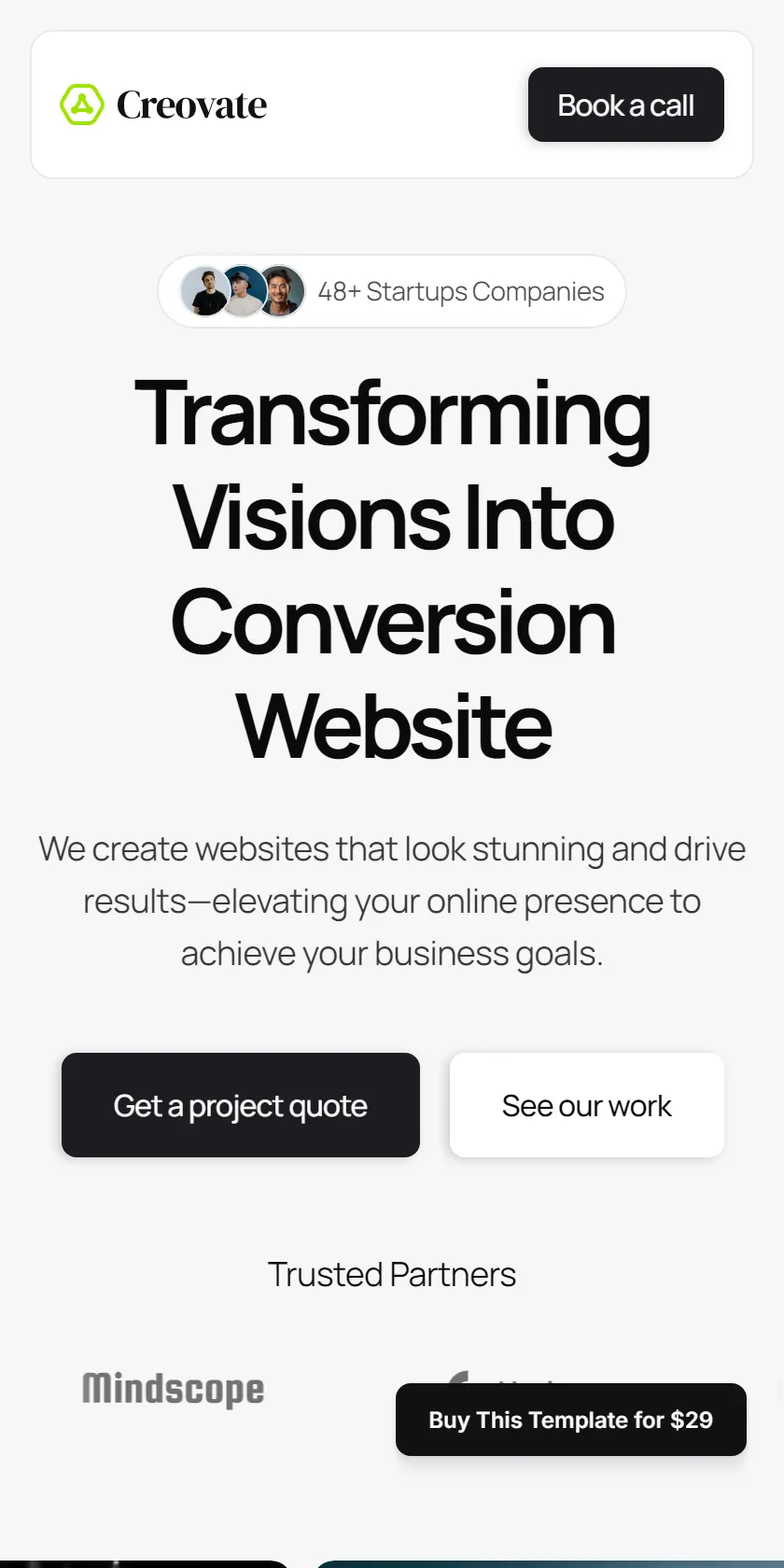
Task: Buy This Template for $29
Action: coord(570,1420)
